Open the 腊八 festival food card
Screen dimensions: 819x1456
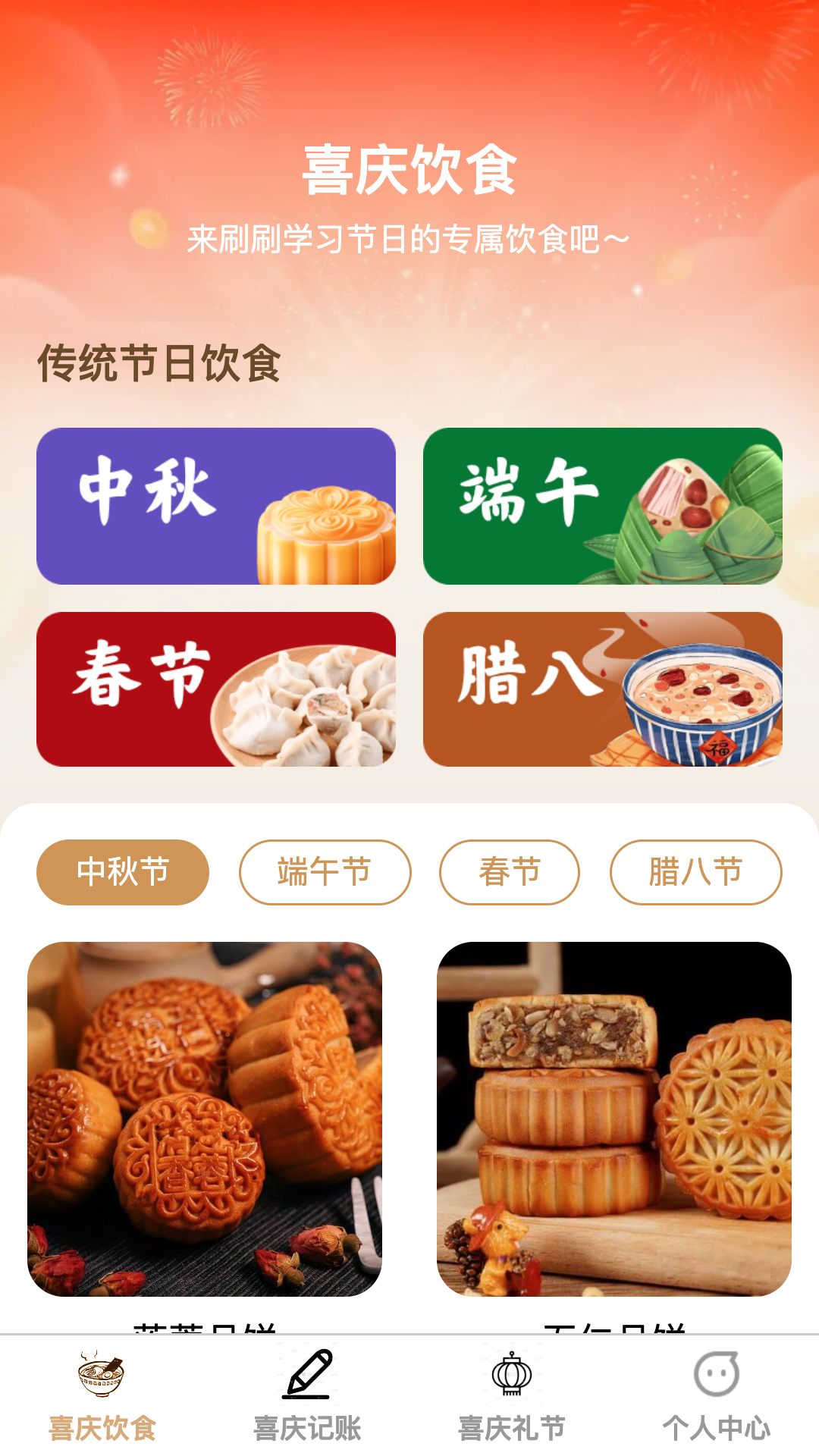tap(602, 689)
